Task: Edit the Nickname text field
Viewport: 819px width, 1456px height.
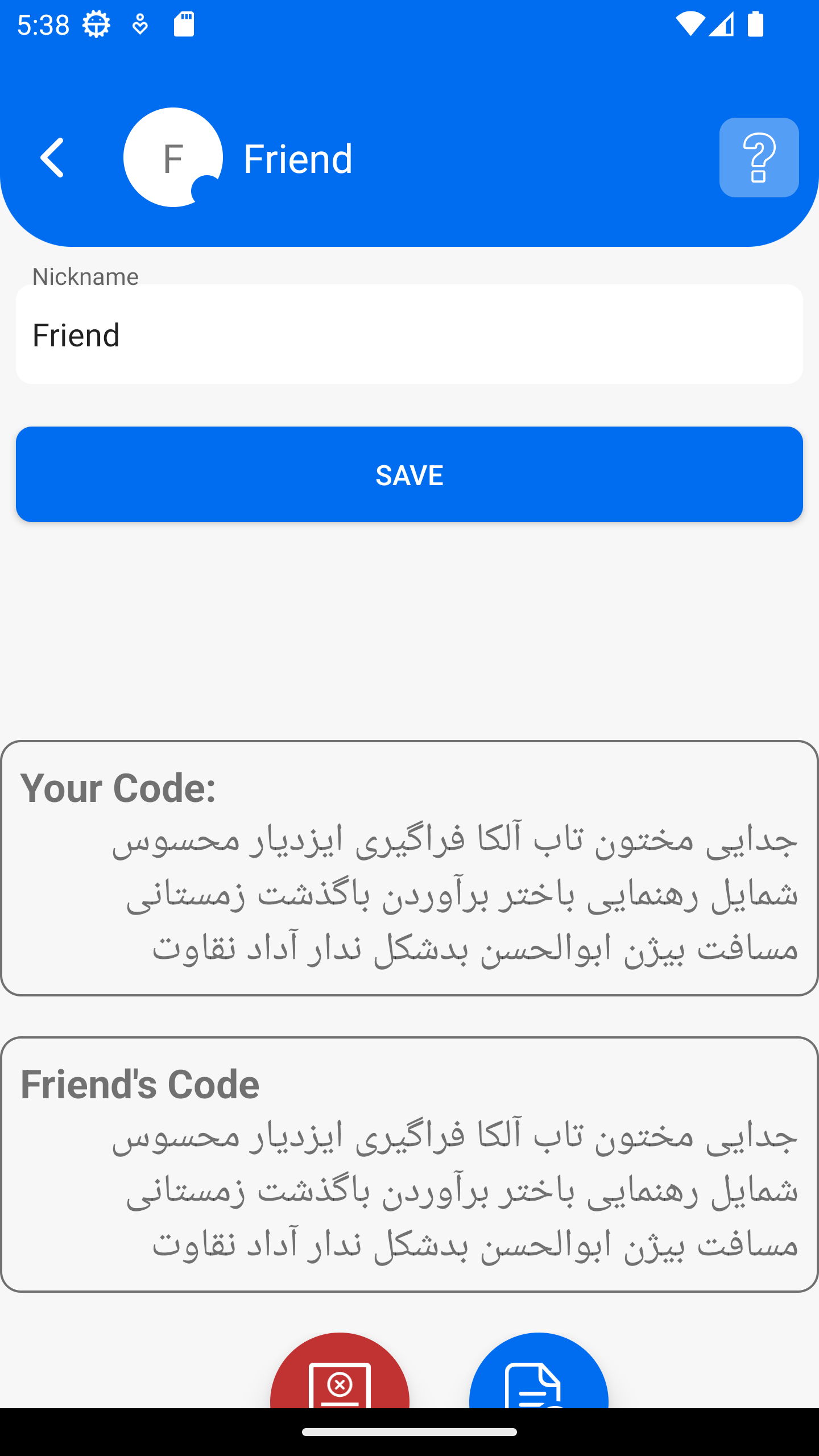Action: [409, 334]
